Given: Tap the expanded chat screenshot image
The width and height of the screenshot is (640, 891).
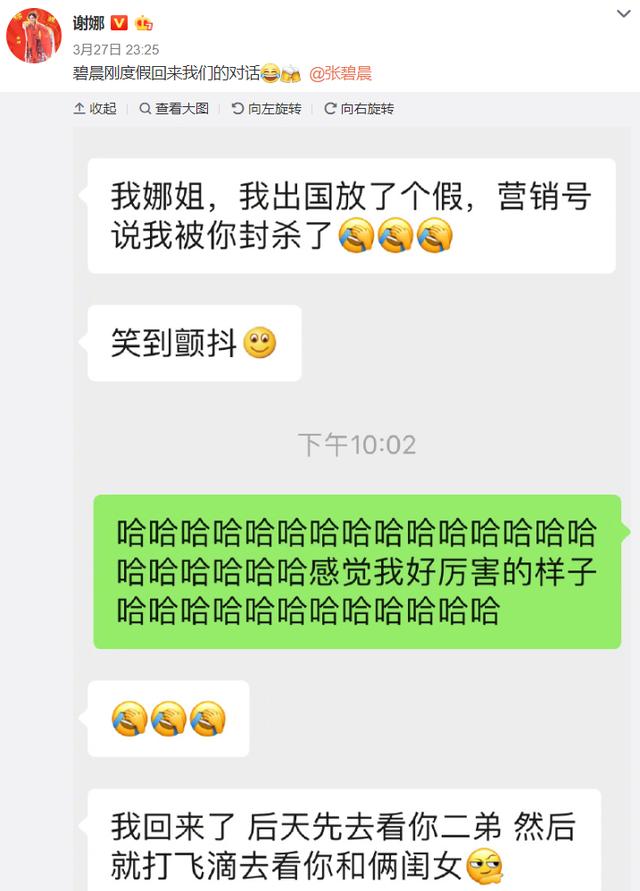Looking at the screenshot, I should [355, 500].
